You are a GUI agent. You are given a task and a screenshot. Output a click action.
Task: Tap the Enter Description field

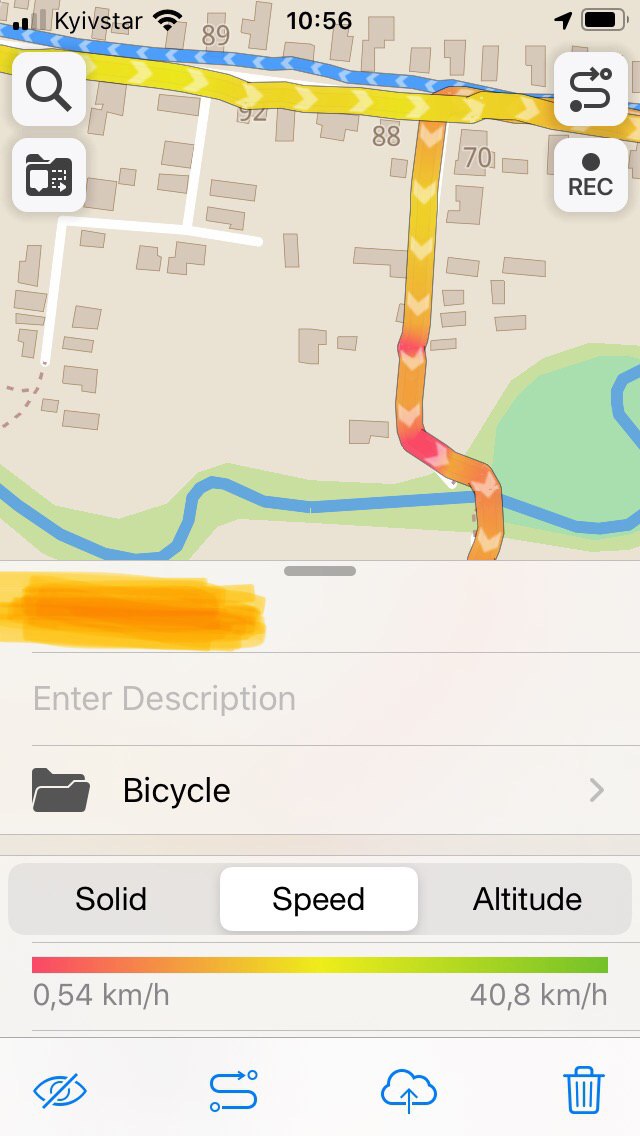320,698
